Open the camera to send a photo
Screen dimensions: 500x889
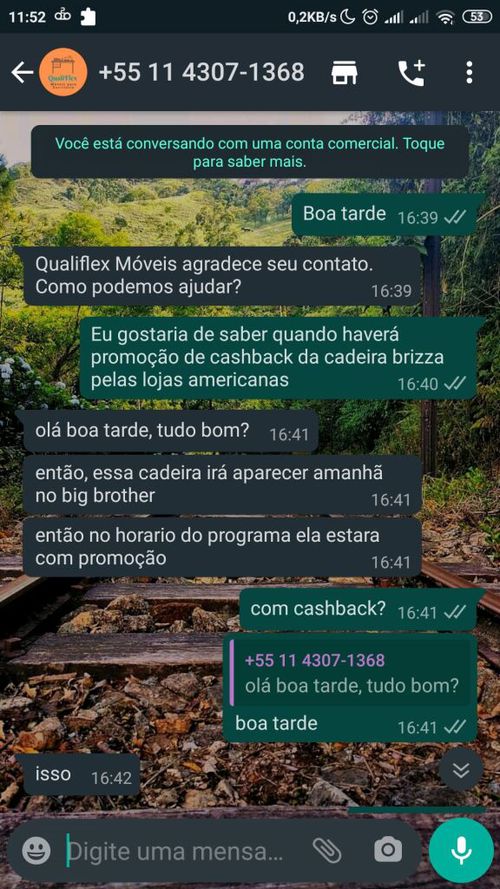(388, 850)
